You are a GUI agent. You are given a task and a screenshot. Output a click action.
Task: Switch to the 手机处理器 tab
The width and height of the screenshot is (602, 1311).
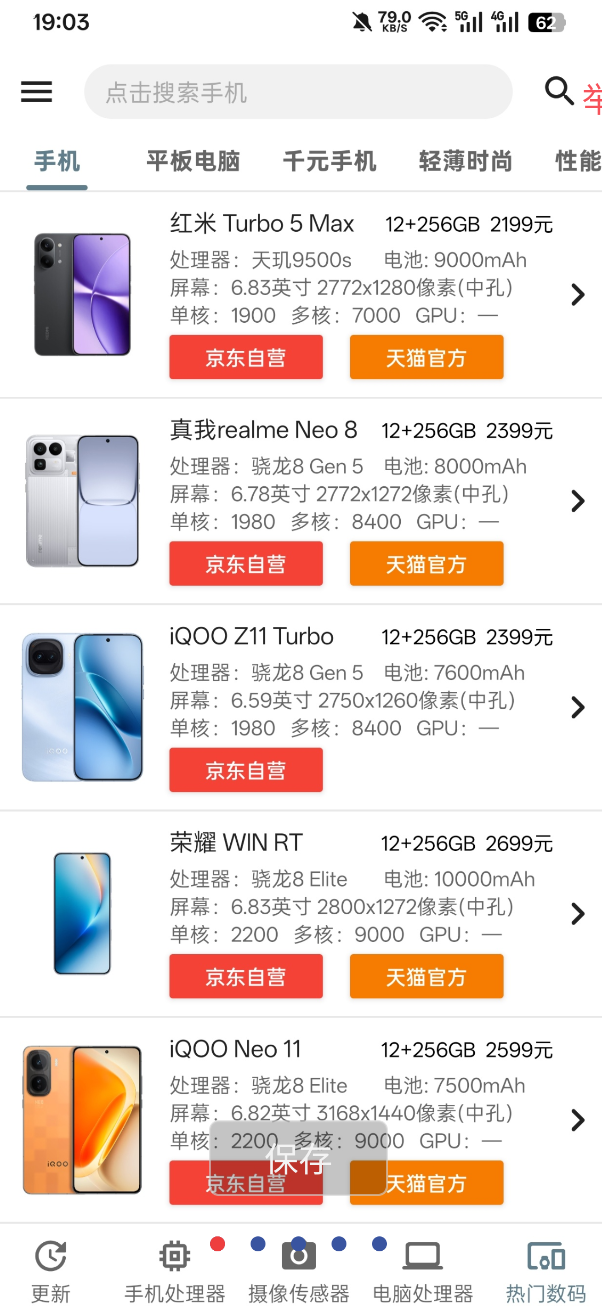(x=175, y=1272)
